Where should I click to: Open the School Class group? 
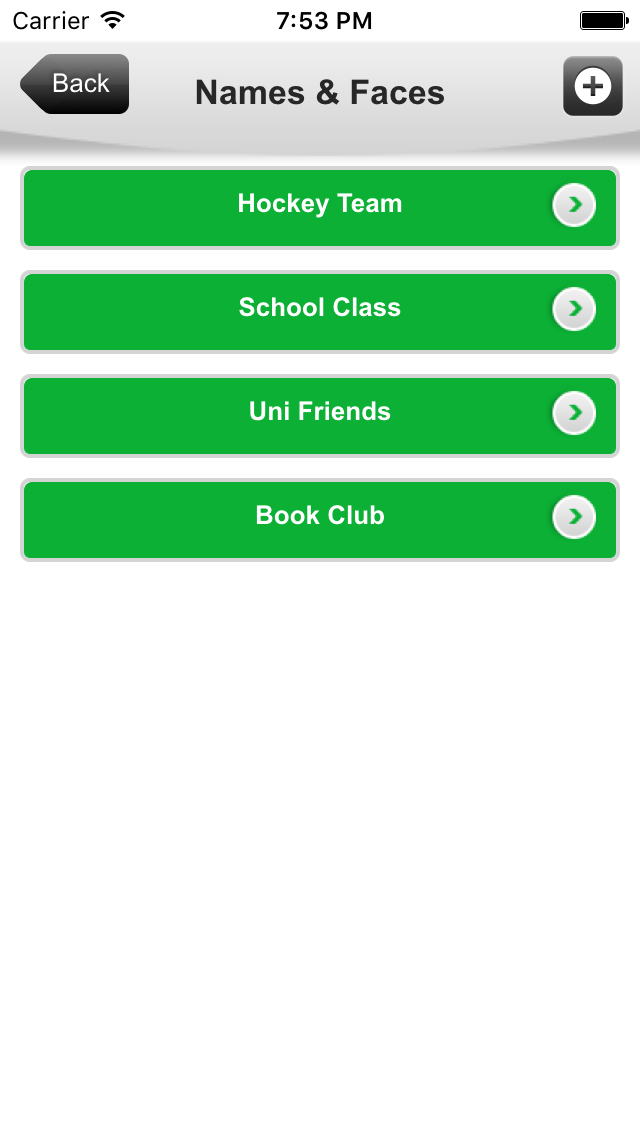click(320, 312)
